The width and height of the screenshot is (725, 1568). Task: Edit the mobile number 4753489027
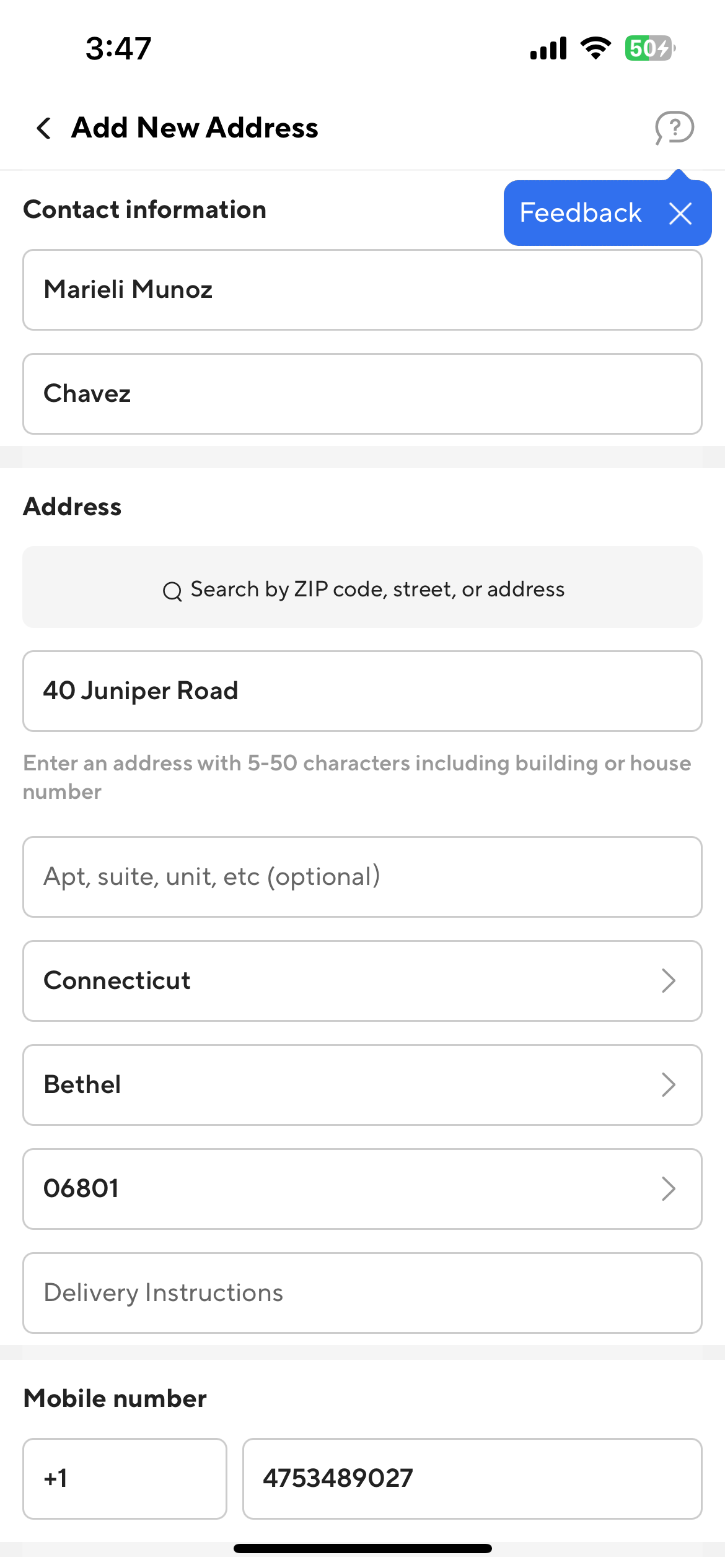(x=472, y=1479)
